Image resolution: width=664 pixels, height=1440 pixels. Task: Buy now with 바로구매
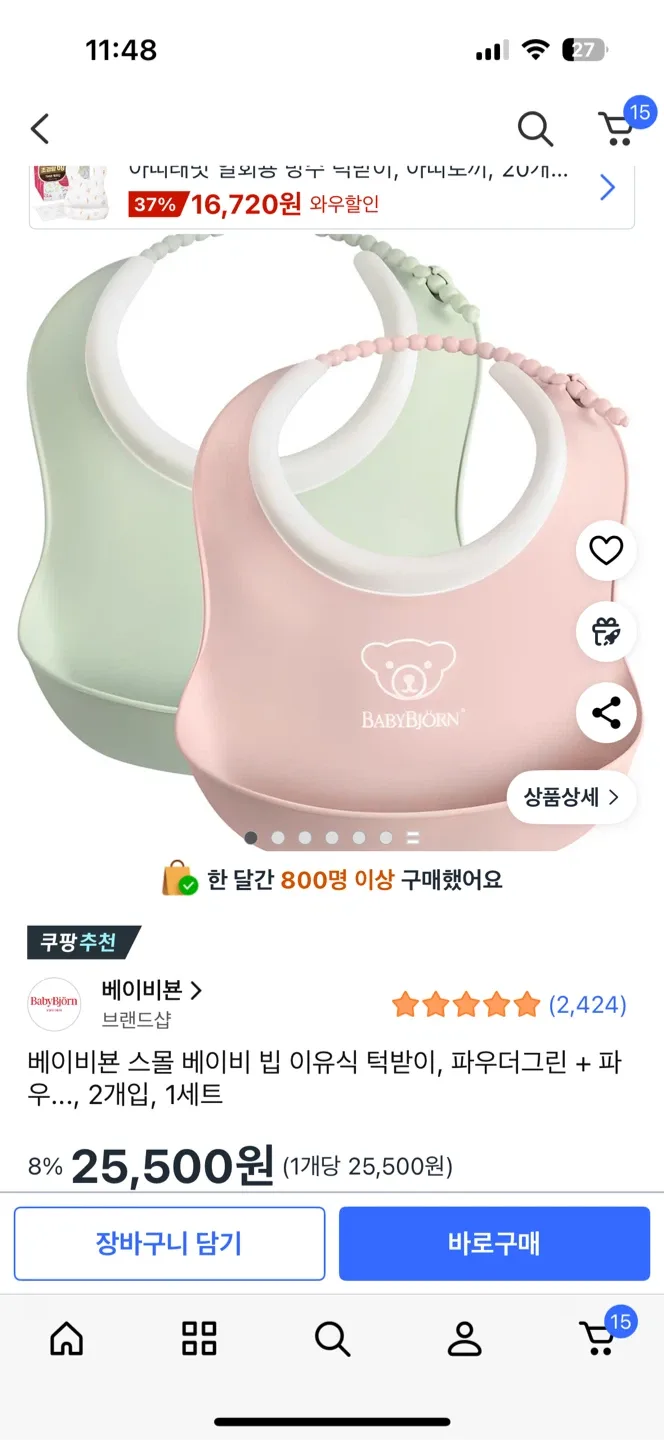click(494, 1243)
